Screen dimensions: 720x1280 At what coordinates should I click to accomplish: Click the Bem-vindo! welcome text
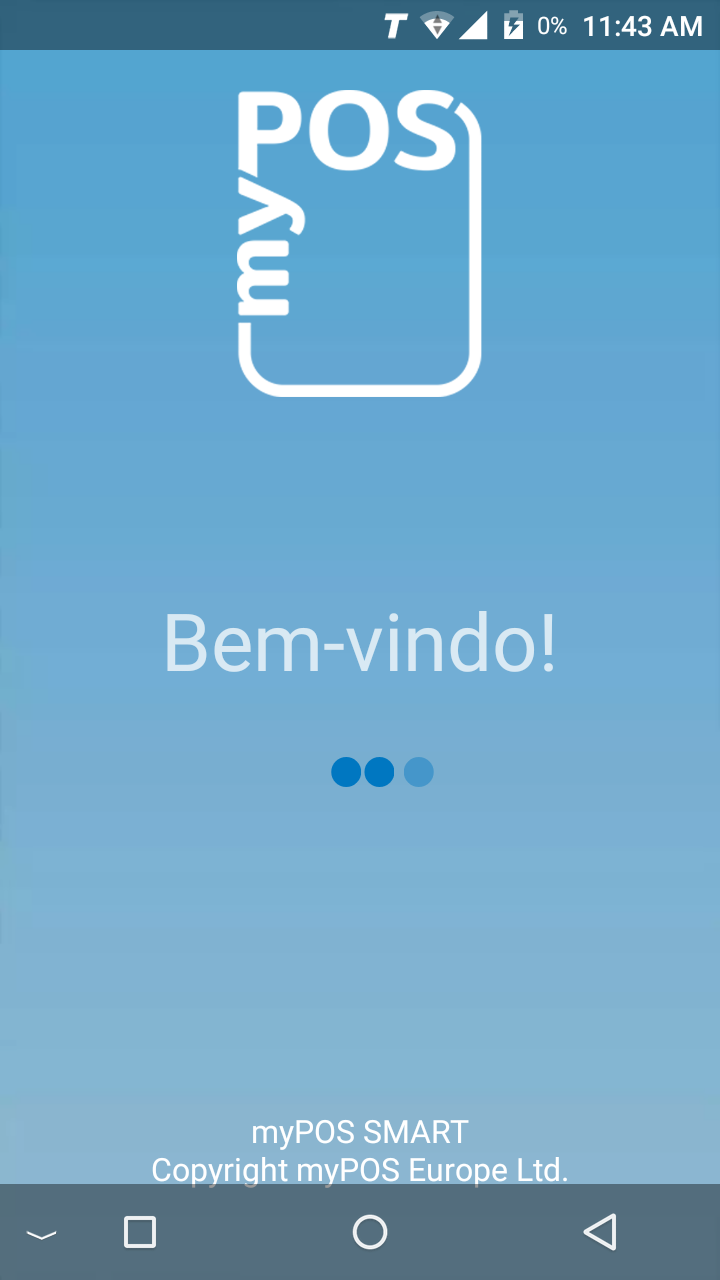pyautogui.click(x=361, y=644)
